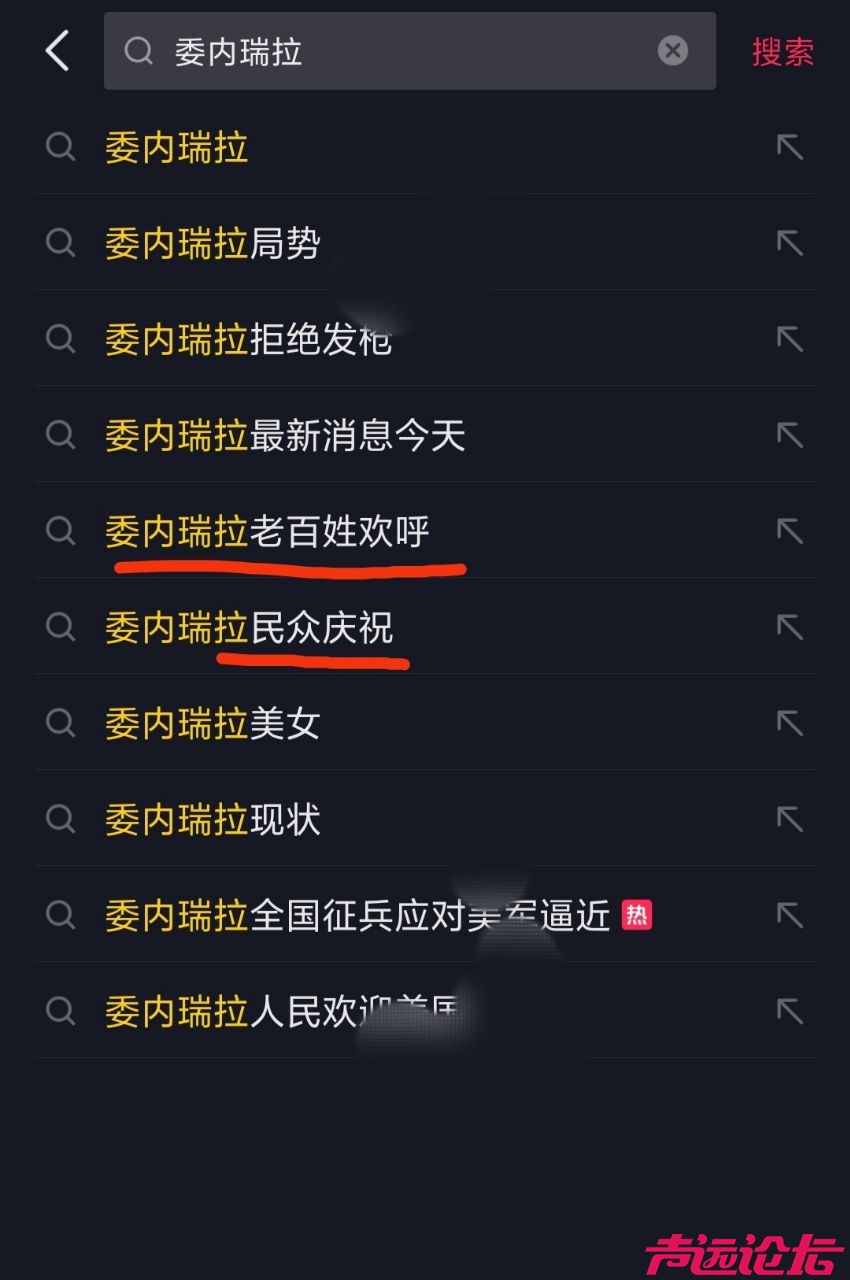Clear the search text with the X
850x1280 pixels.
pos(673,51)
